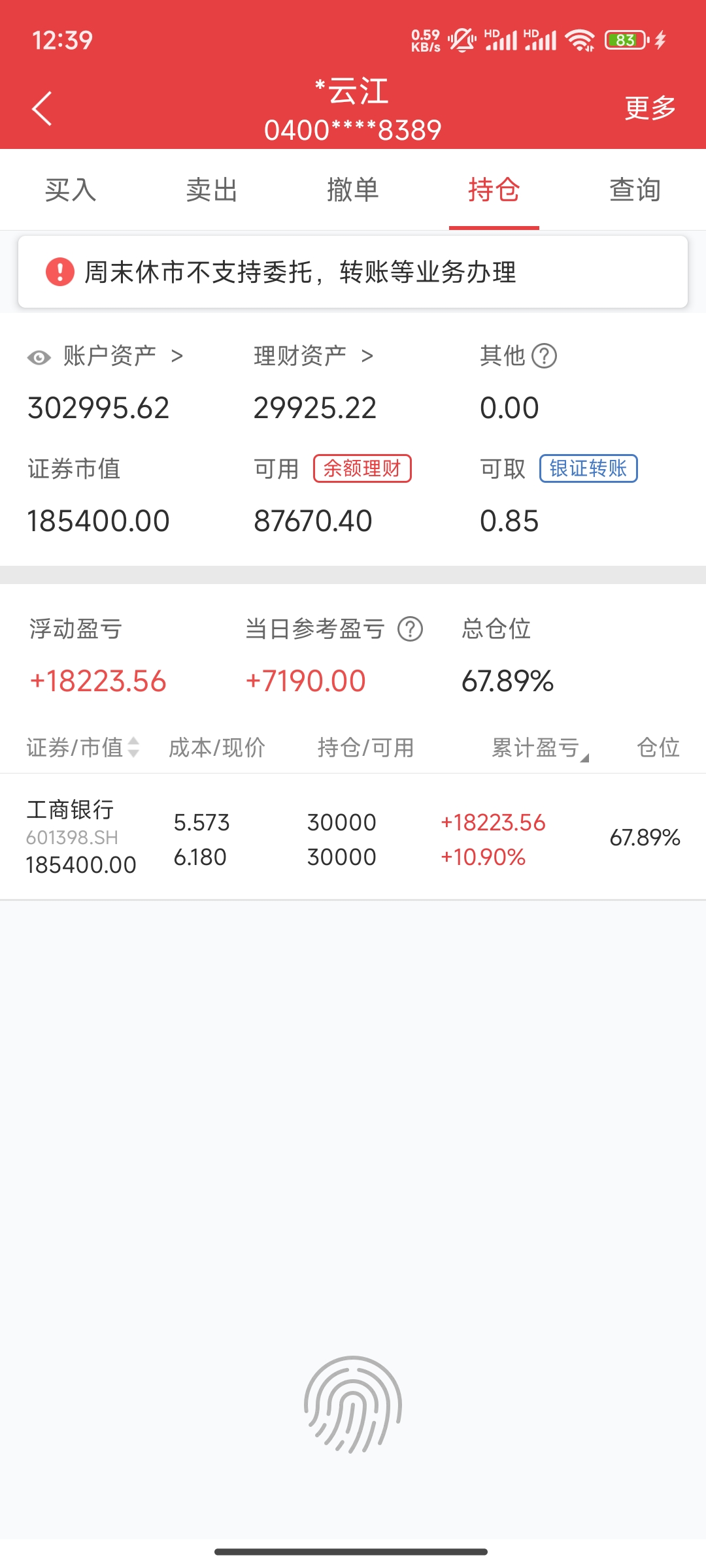The height and width of the screenshot is (1568, 706).
Task: Change the 累计盈亏 column display
Action: pyautogui.click(x=540, y=747)
